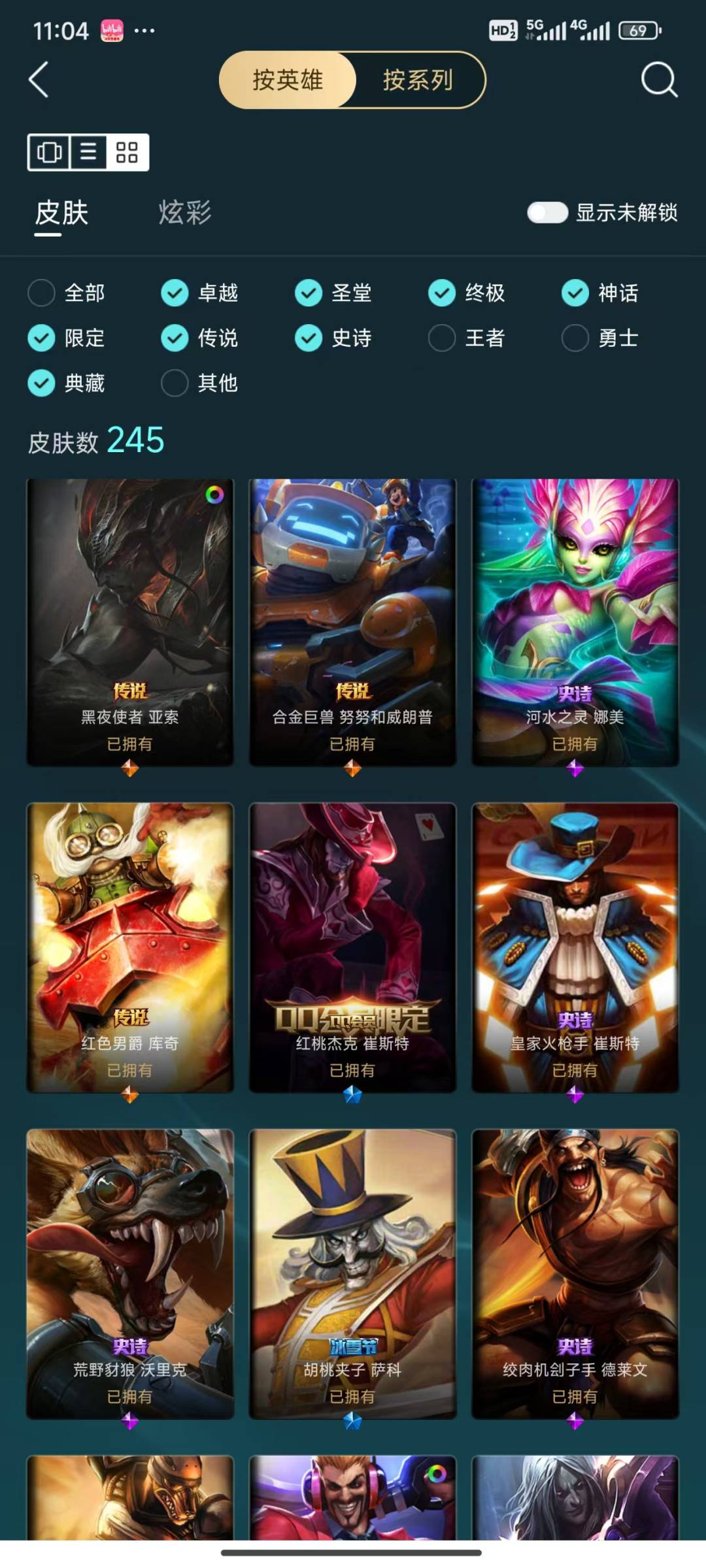
Task: Switch to the list view layout icon
Action: (88, 152)
